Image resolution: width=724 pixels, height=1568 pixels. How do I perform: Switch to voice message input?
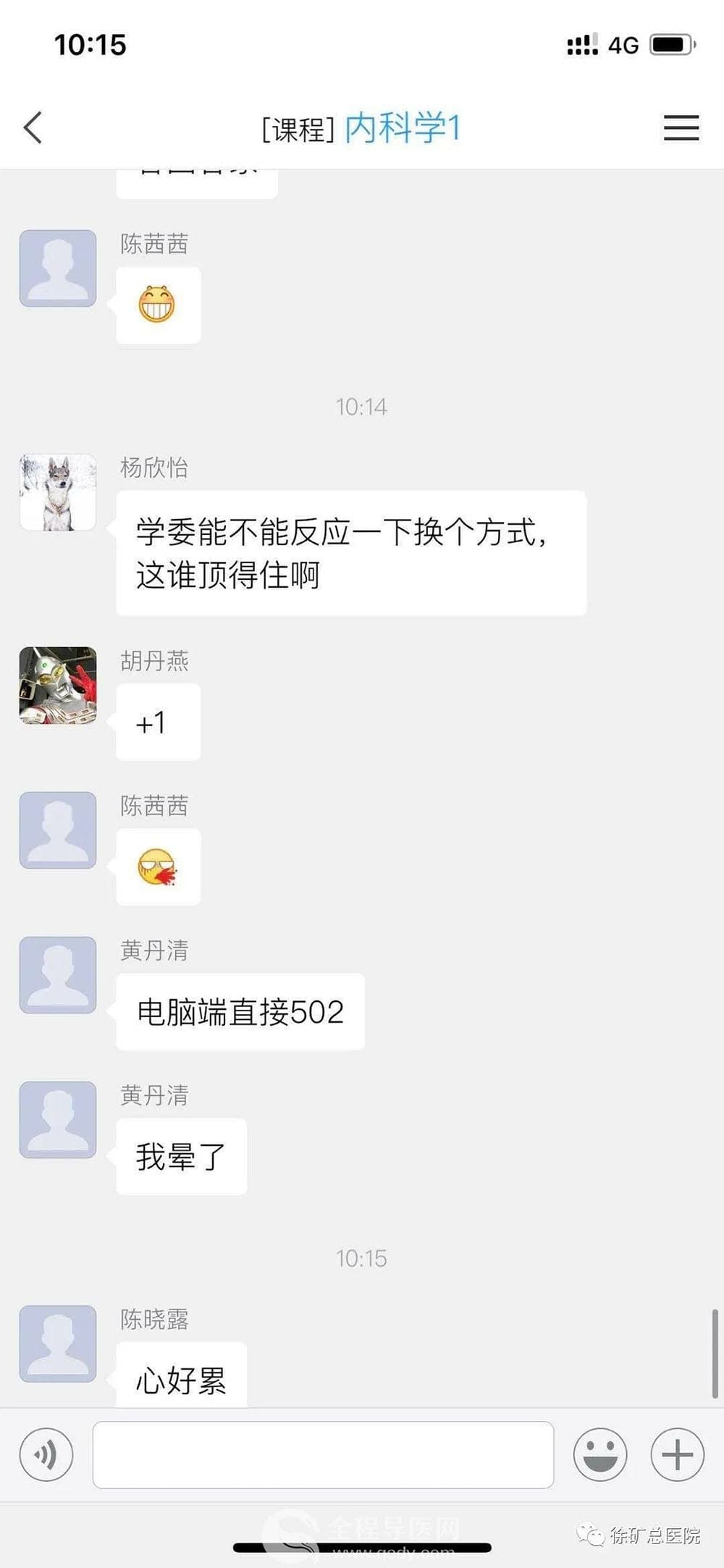46,1454
